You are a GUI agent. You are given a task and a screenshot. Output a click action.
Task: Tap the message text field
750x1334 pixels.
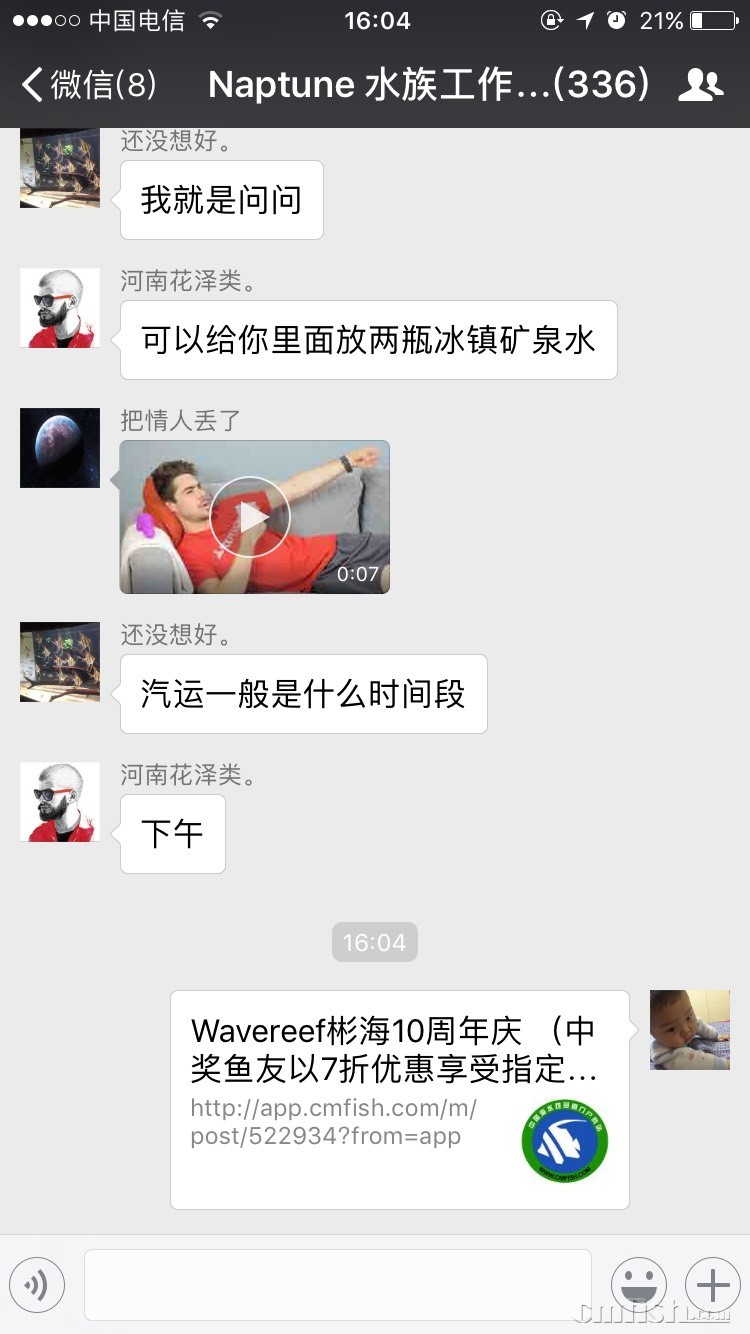pyautogui.click(x=338, y=1284)
